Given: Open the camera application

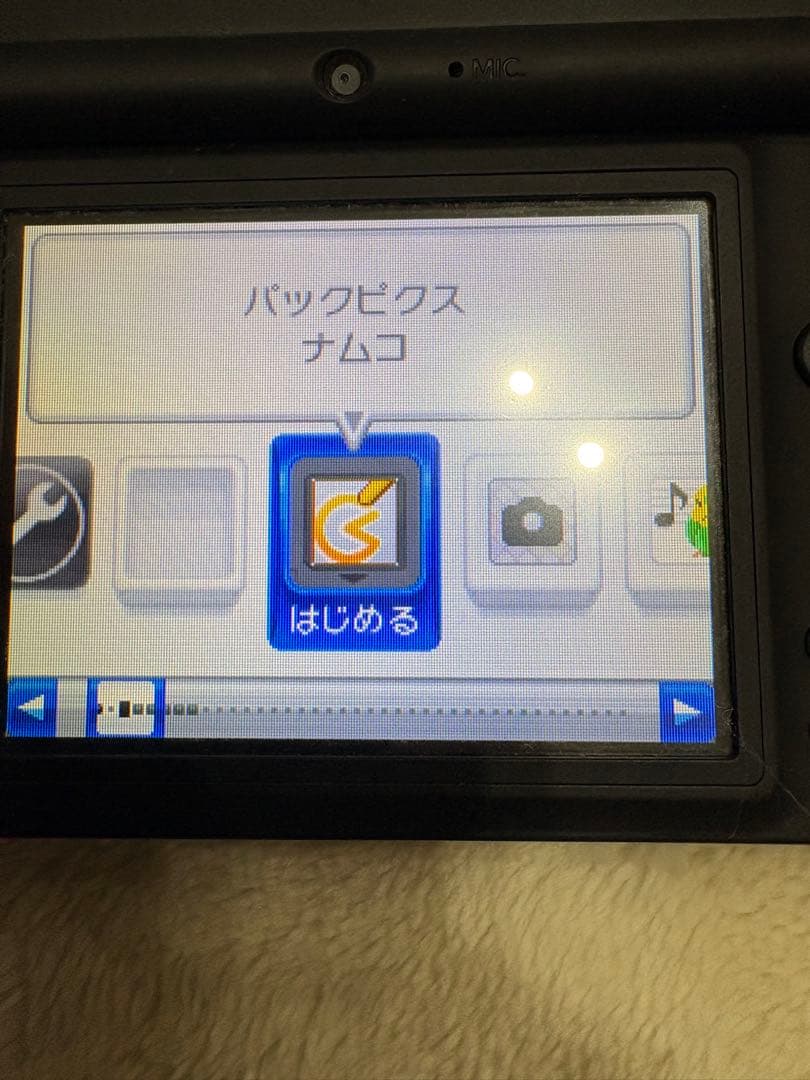Looking at the screenshot, I should pyautogui.click(x=532, y=530).
